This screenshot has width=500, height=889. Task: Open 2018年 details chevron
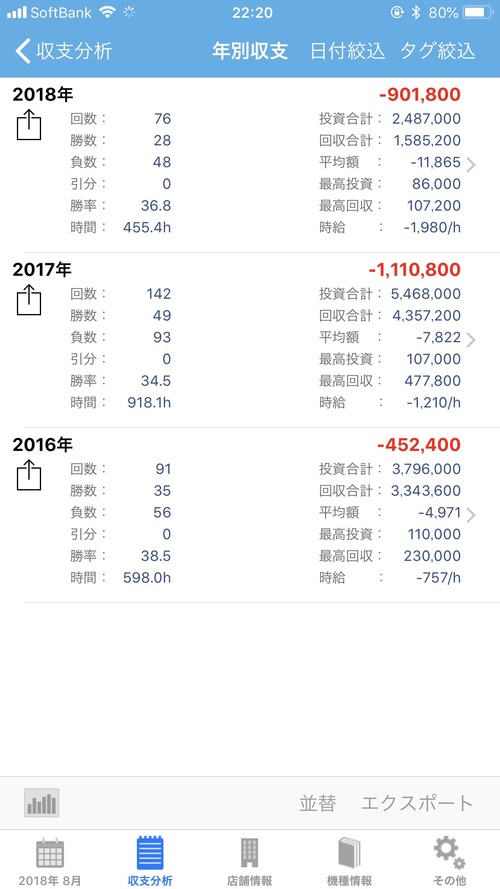coord(471,165)
